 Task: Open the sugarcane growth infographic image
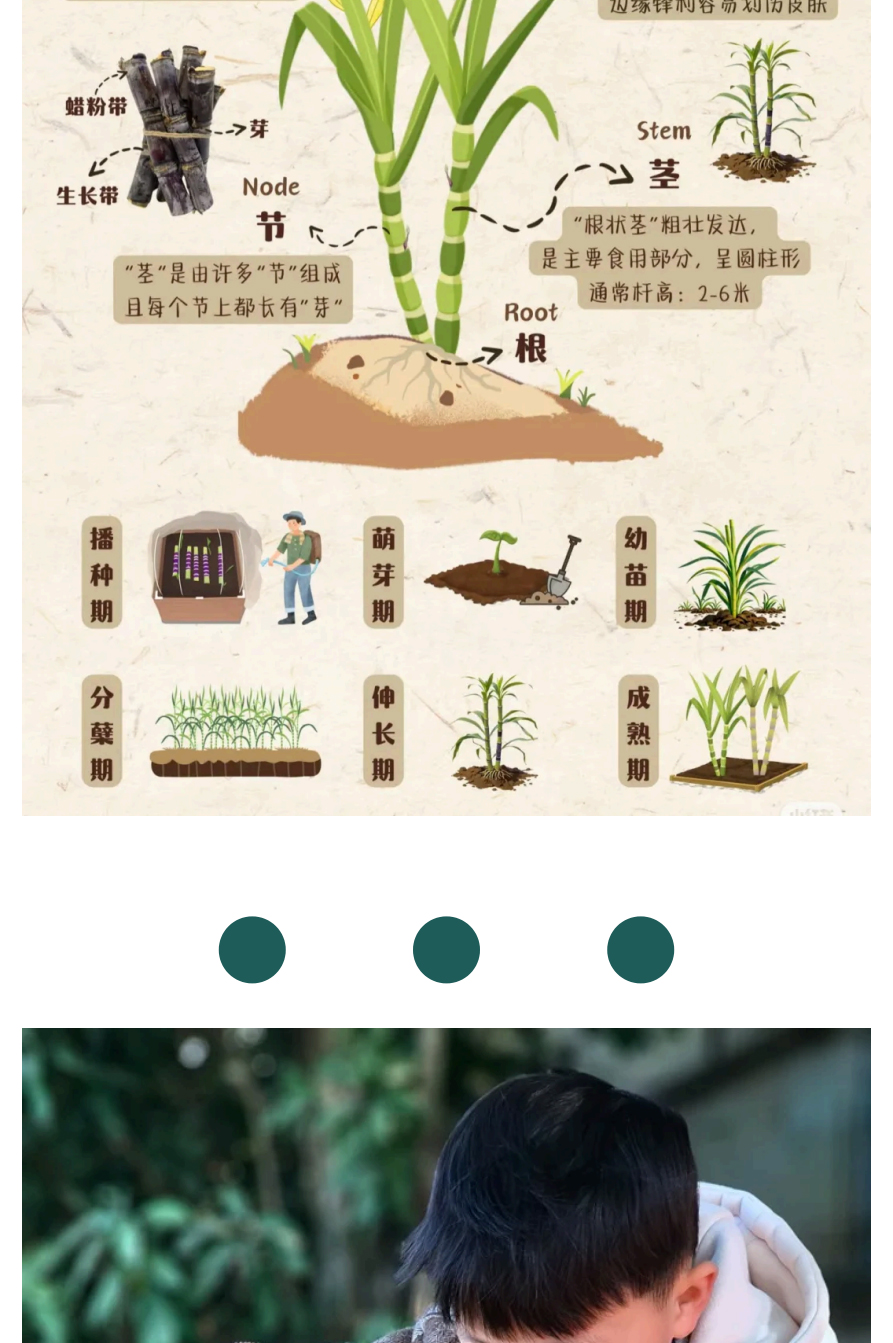[446, 400]
